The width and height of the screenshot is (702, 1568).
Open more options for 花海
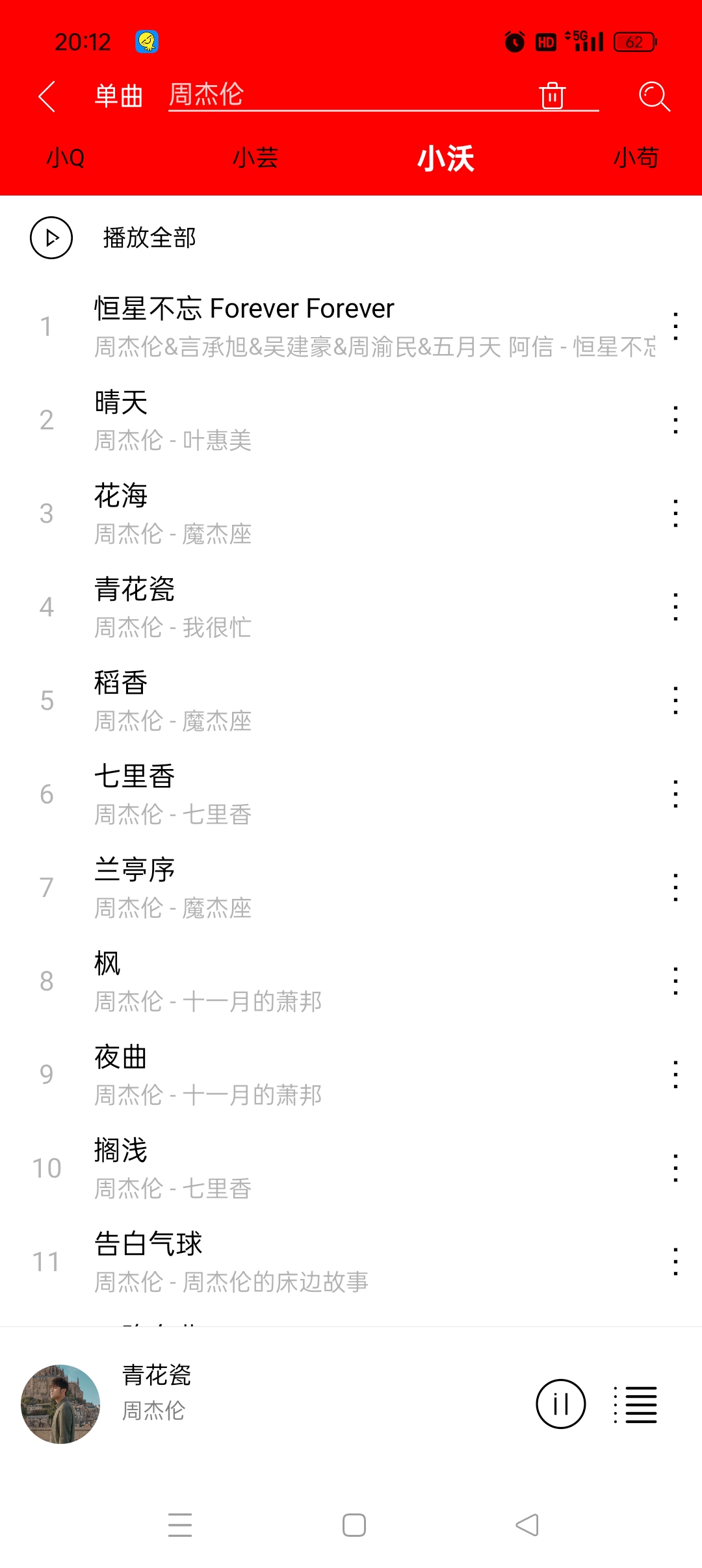675,513
